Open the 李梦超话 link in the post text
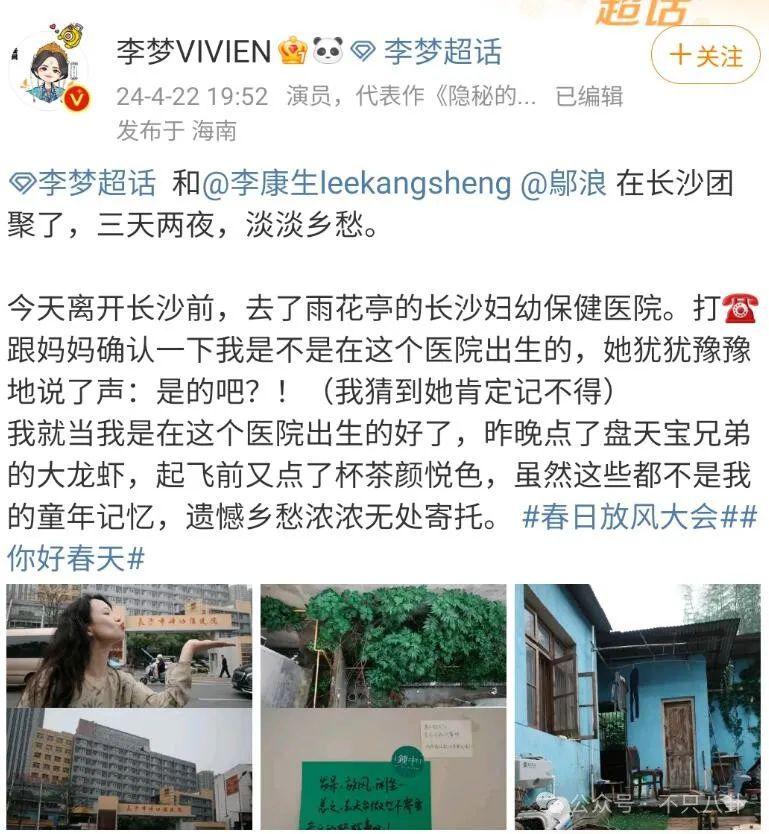The image size is (769, 834). 82,184
